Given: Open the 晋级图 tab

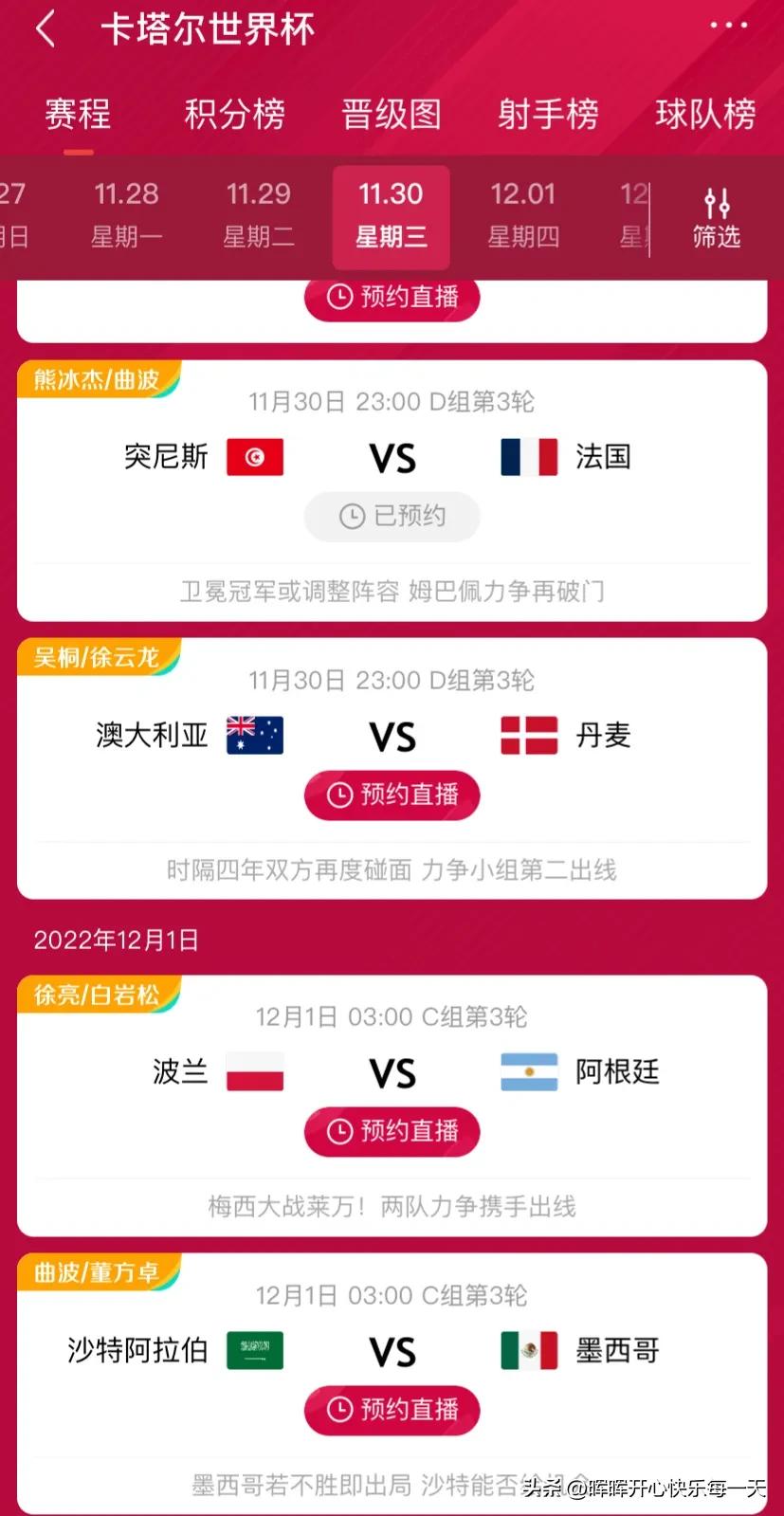Looking at the screenshot, I should coord(392,115).
